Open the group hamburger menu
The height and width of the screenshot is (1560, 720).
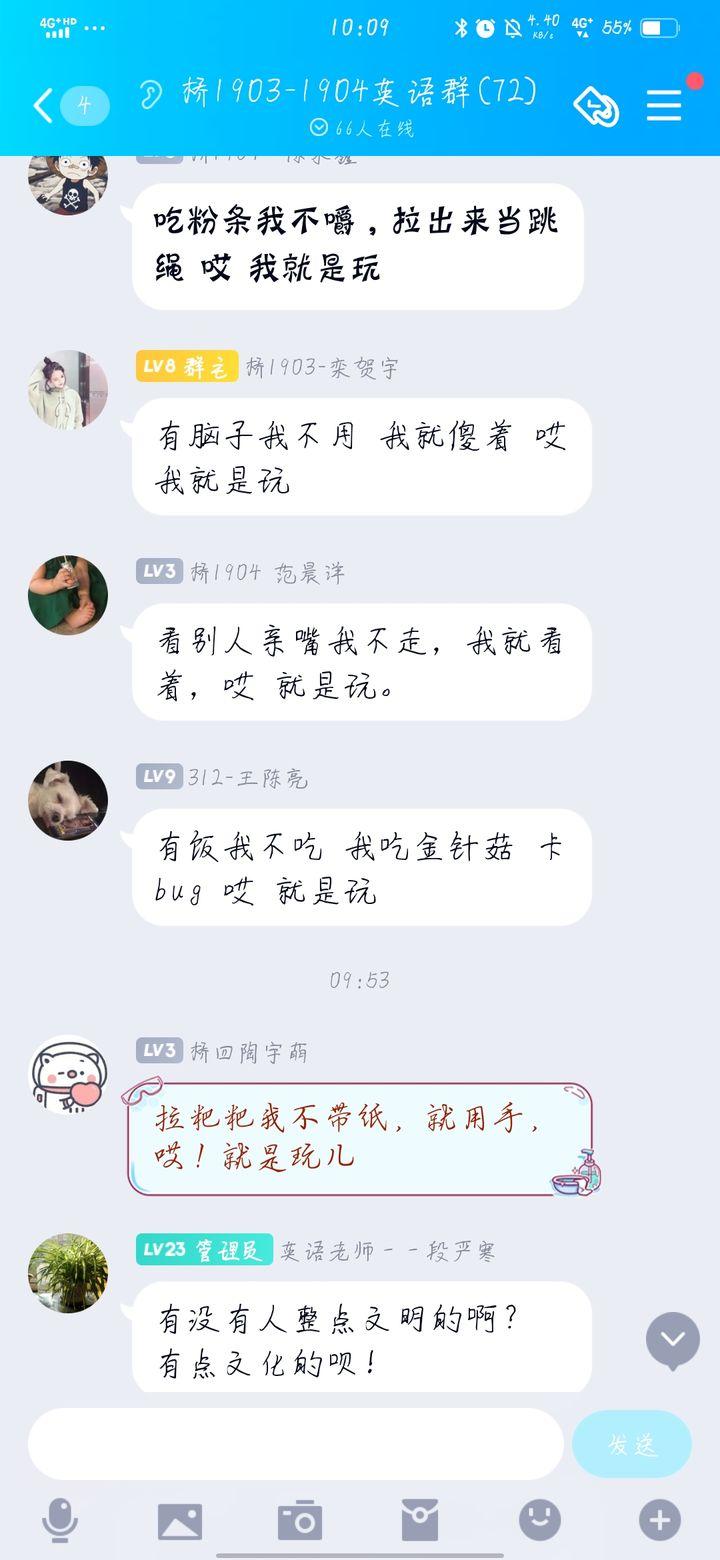(x=663, y=105)
